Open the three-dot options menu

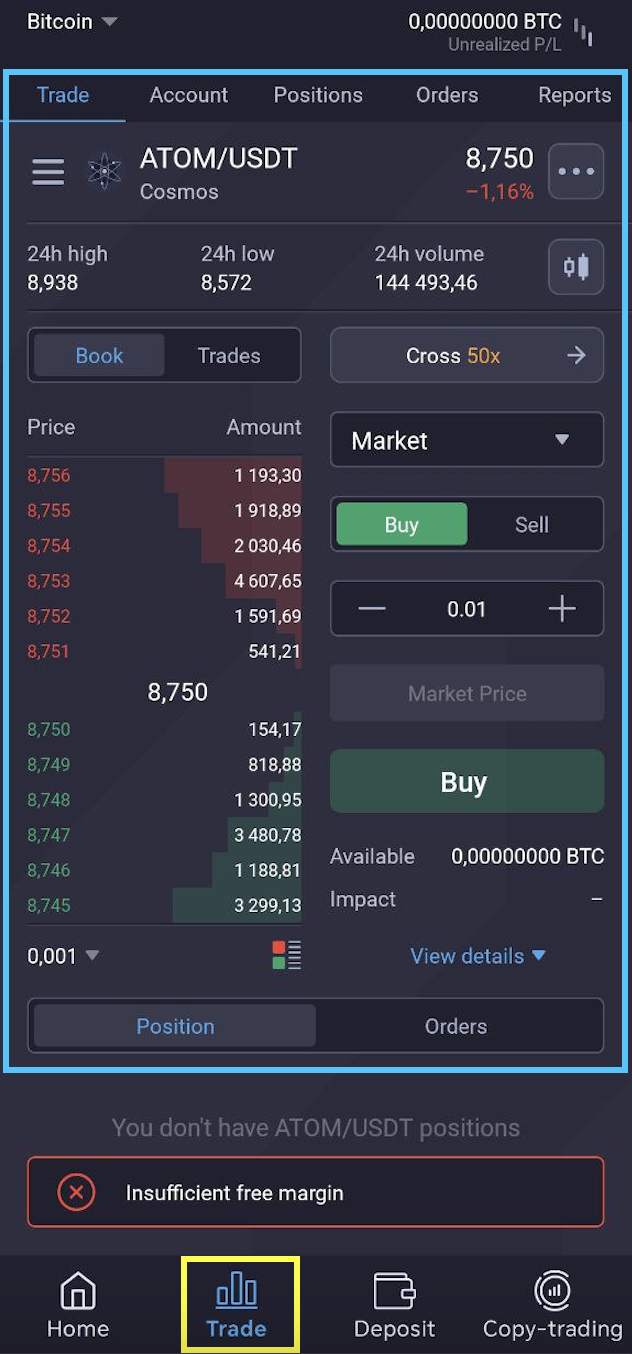pos(576,172)
